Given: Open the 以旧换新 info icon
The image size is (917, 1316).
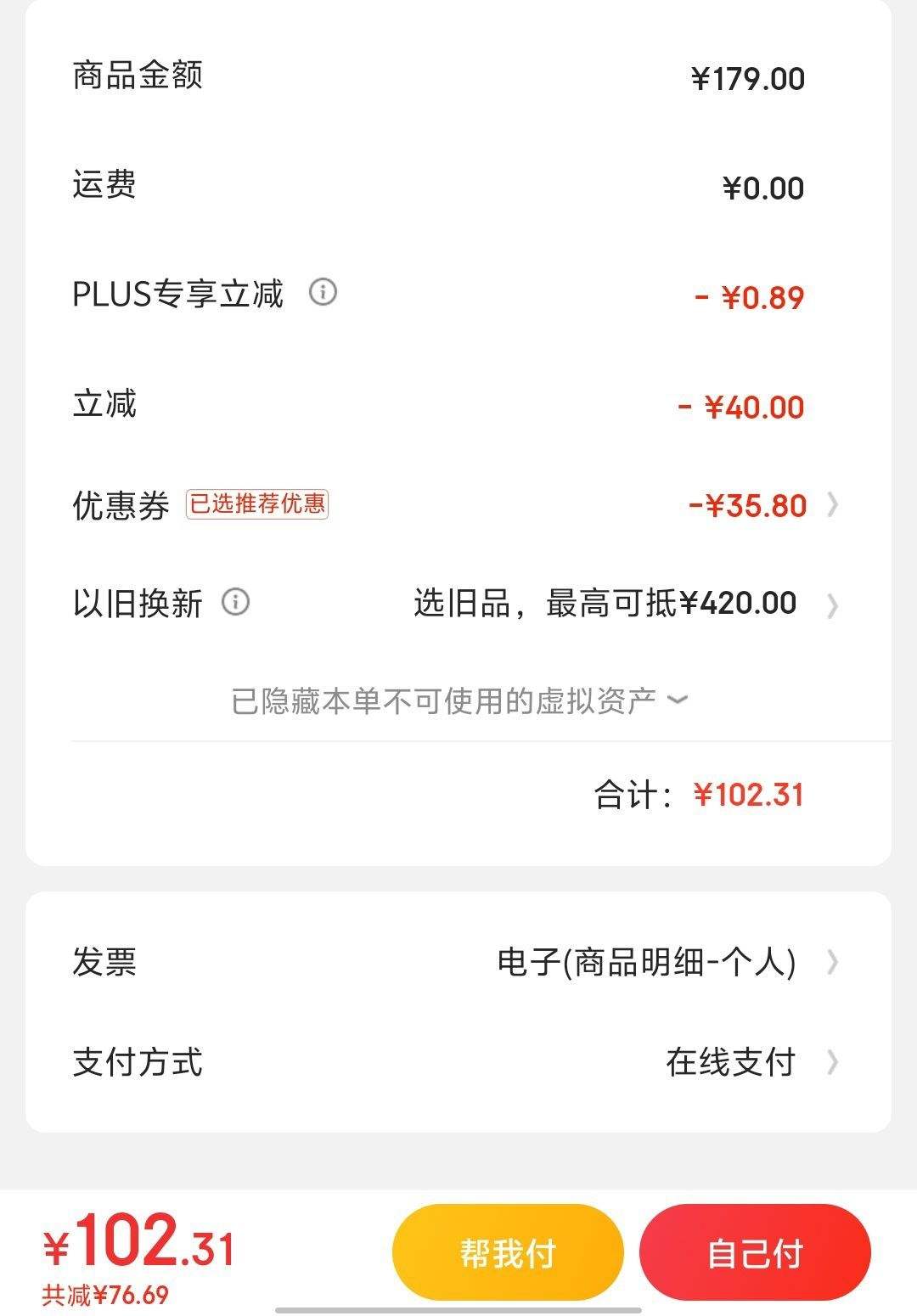Looking at the screenshot, I should pyautogui.click(x=235, y=603).
